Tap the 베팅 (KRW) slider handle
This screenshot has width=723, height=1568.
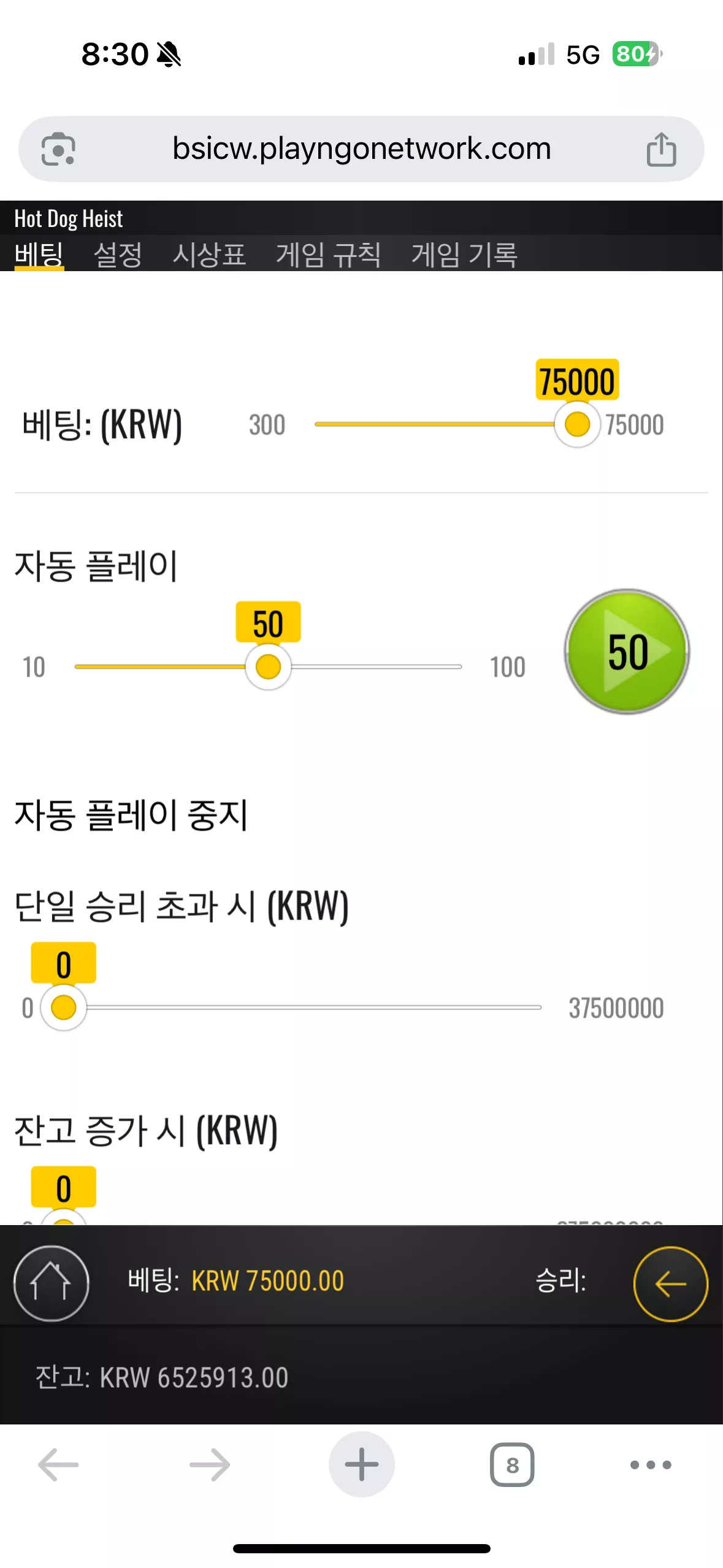(577, 424)
